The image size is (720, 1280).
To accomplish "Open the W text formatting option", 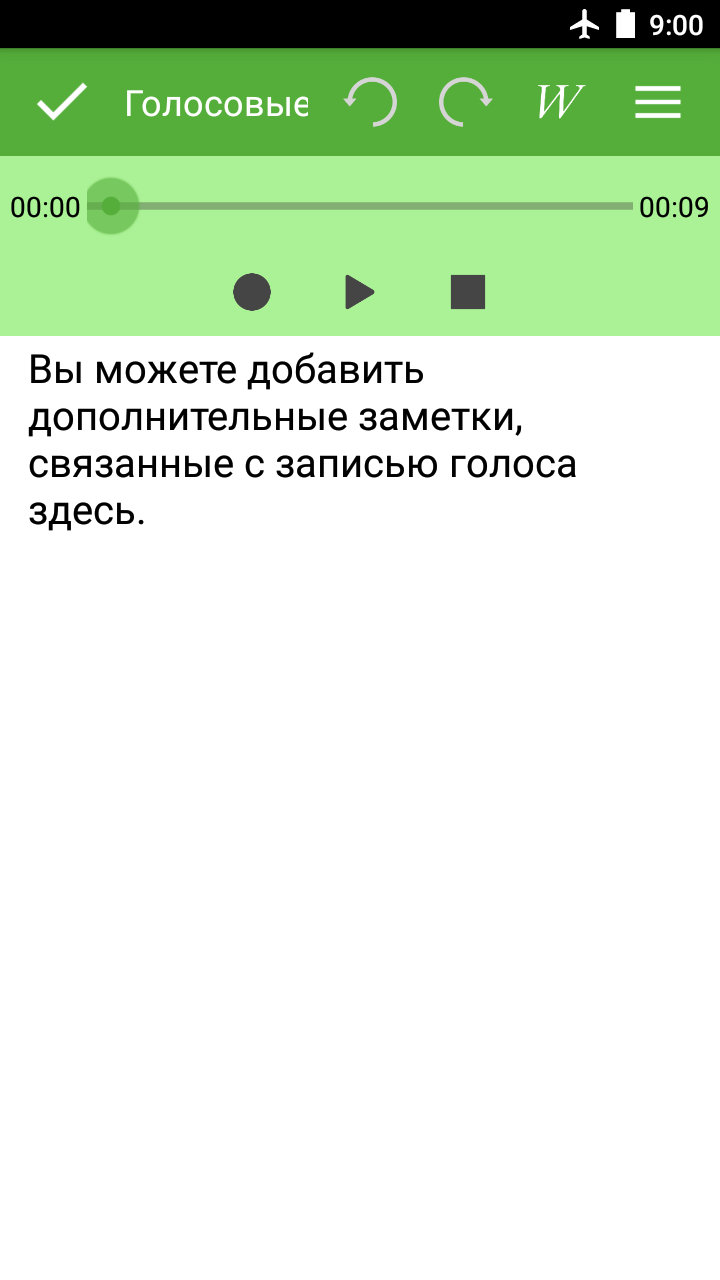I will 560,102.
